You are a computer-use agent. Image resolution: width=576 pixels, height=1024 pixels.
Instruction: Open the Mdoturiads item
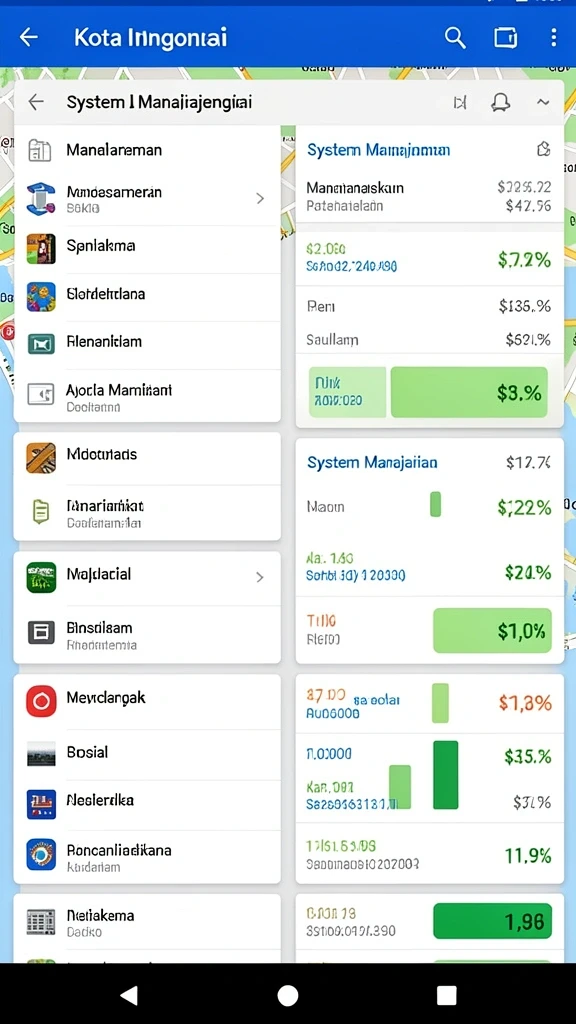[147, 458]
